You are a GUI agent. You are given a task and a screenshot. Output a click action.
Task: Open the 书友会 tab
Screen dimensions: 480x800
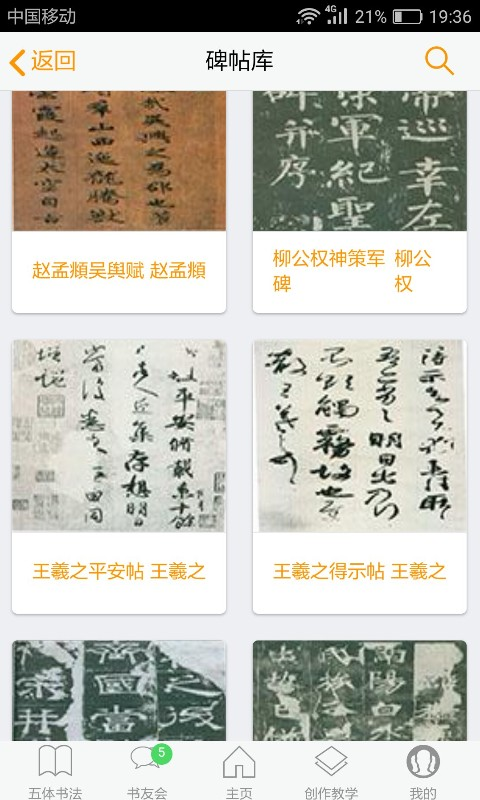[147, 771]
